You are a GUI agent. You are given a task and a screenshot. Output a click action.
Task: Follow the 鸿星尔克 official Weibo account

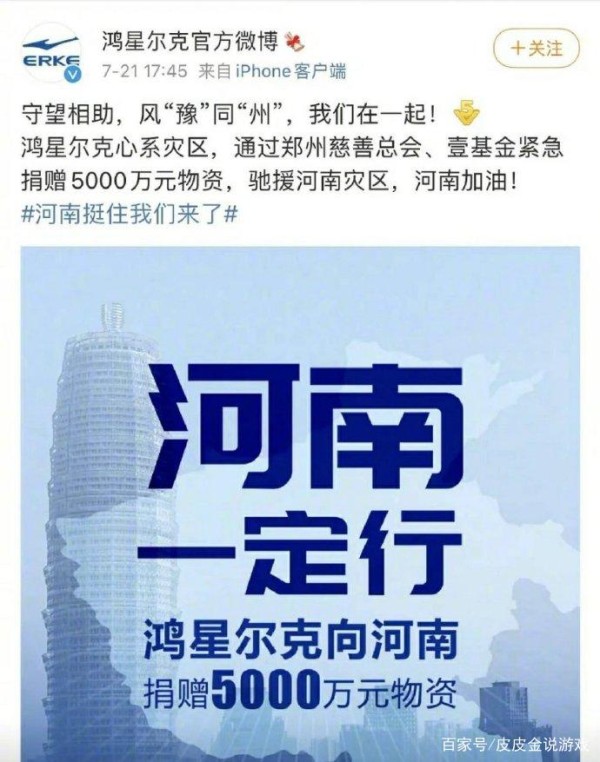tap(536, 47)
